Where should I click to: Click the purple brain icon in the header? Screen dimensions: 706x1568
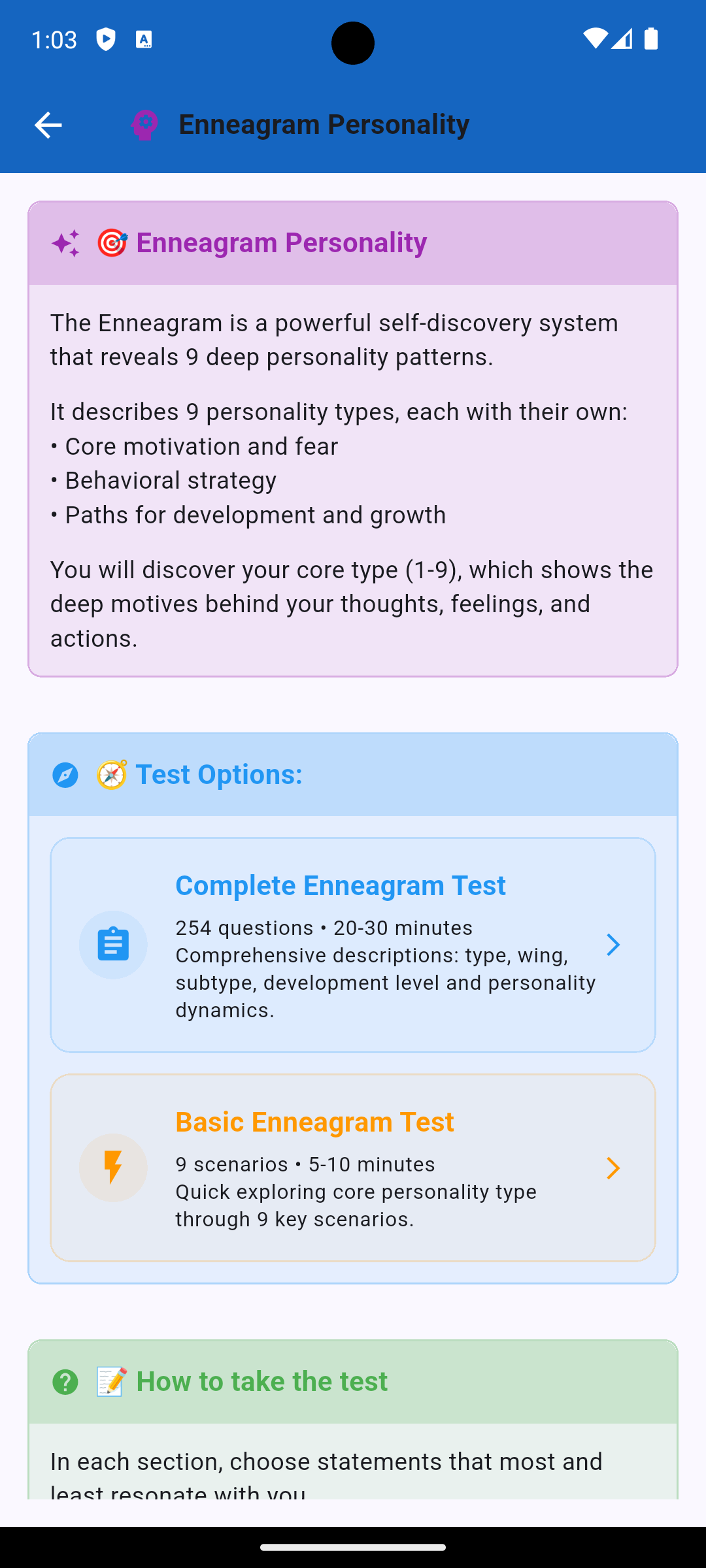pyautogui.click(x=144, y=124)
